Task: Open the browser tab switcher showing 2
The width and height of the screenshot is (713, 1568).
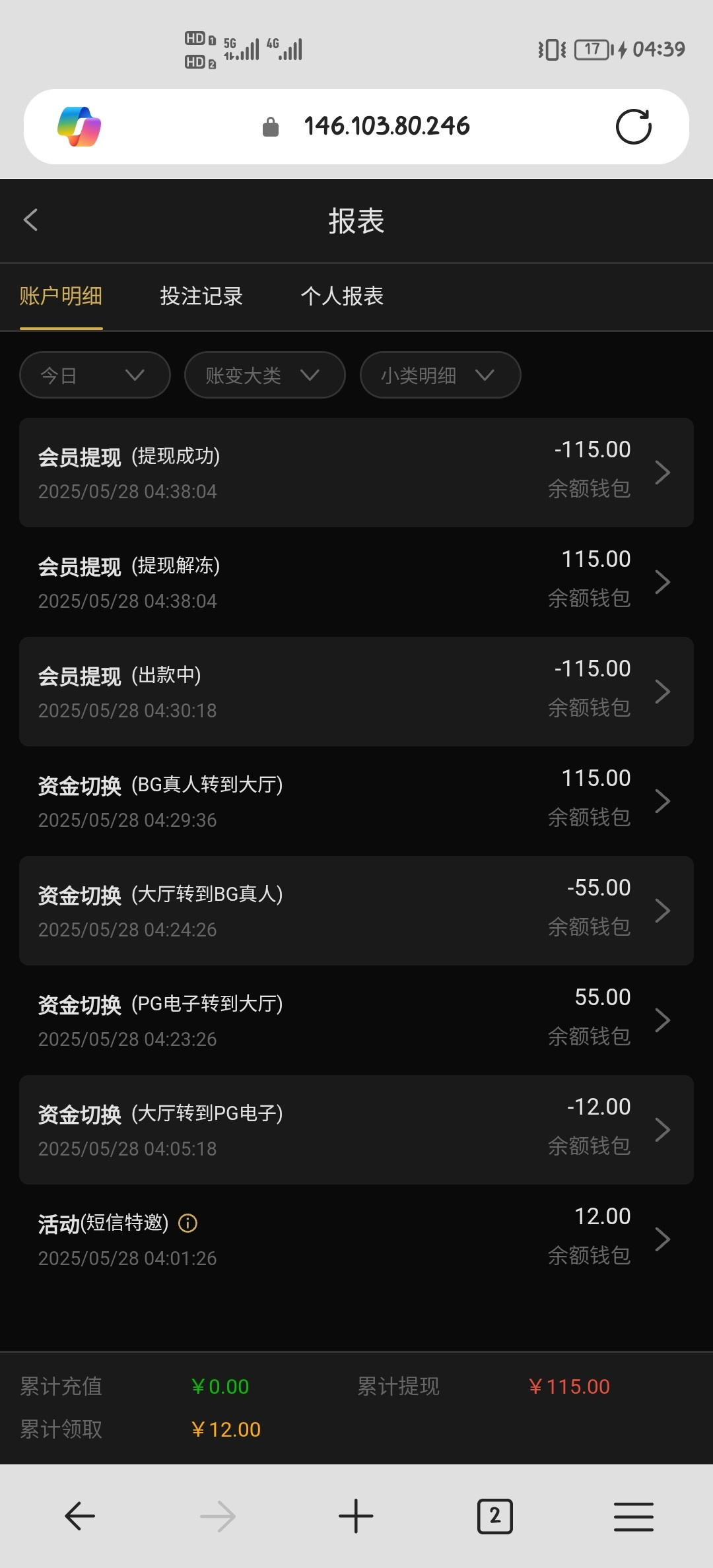Action: 494,1516
